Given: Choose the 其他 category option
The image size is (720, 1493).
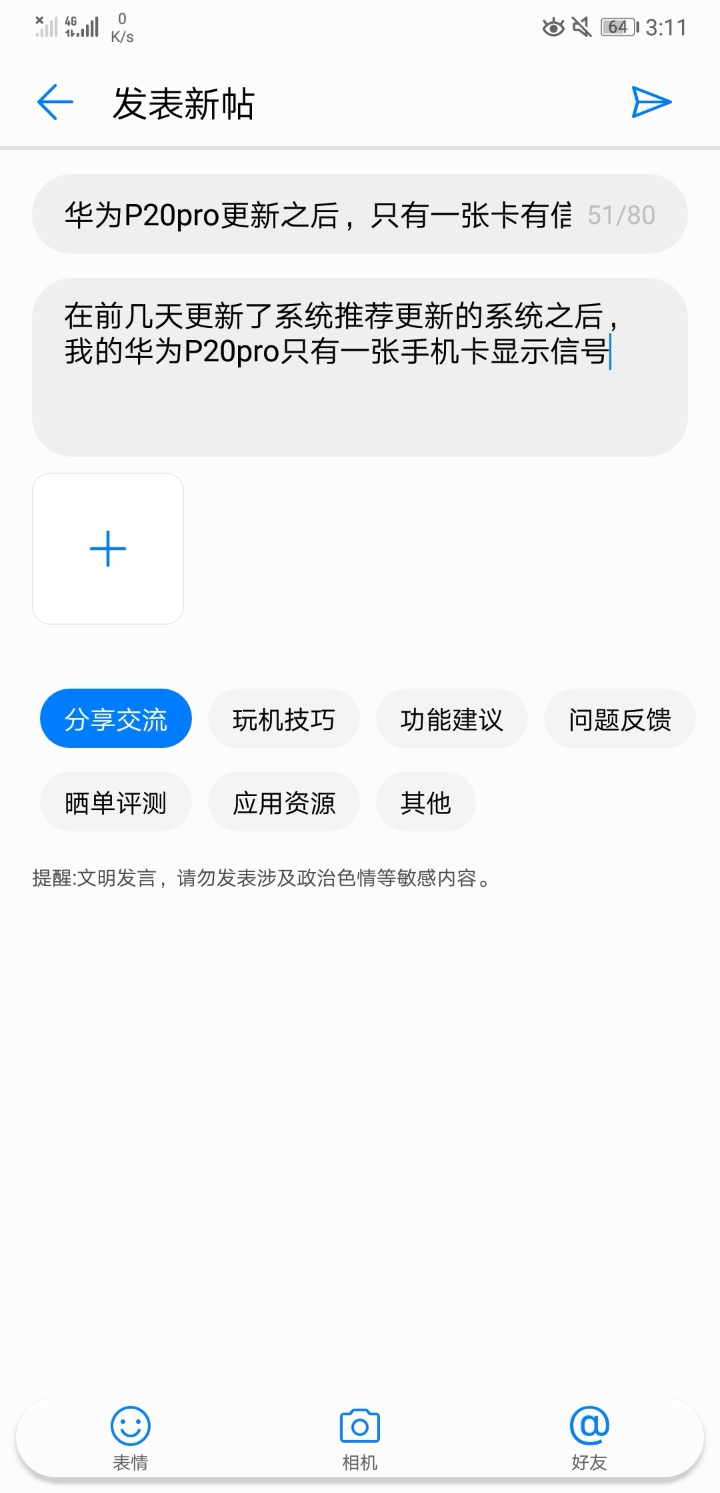Looking at the screenshot, I should point(426,802).
